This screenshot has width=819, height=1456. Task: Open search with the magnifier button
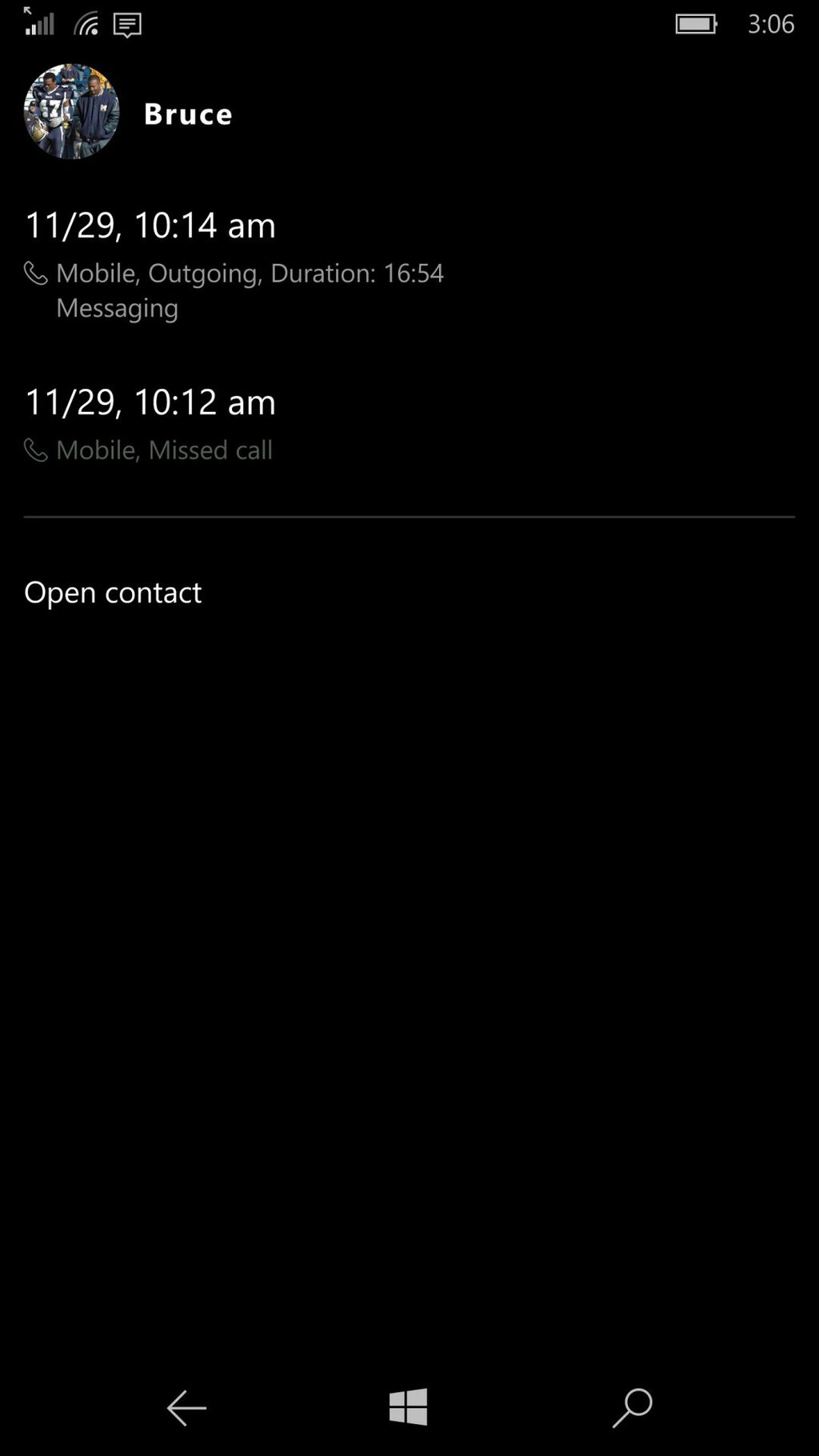(x=633, y=1407)
